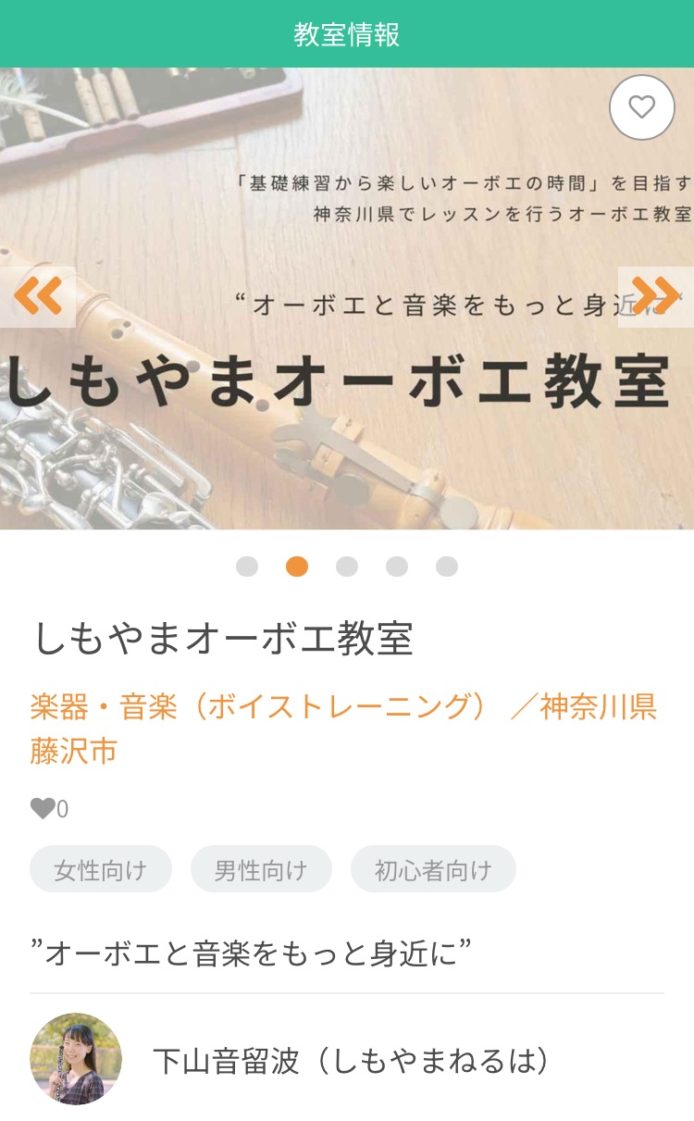Favorite this classroom with the heart icon
694x1121 pixels.
pos(642,107)
